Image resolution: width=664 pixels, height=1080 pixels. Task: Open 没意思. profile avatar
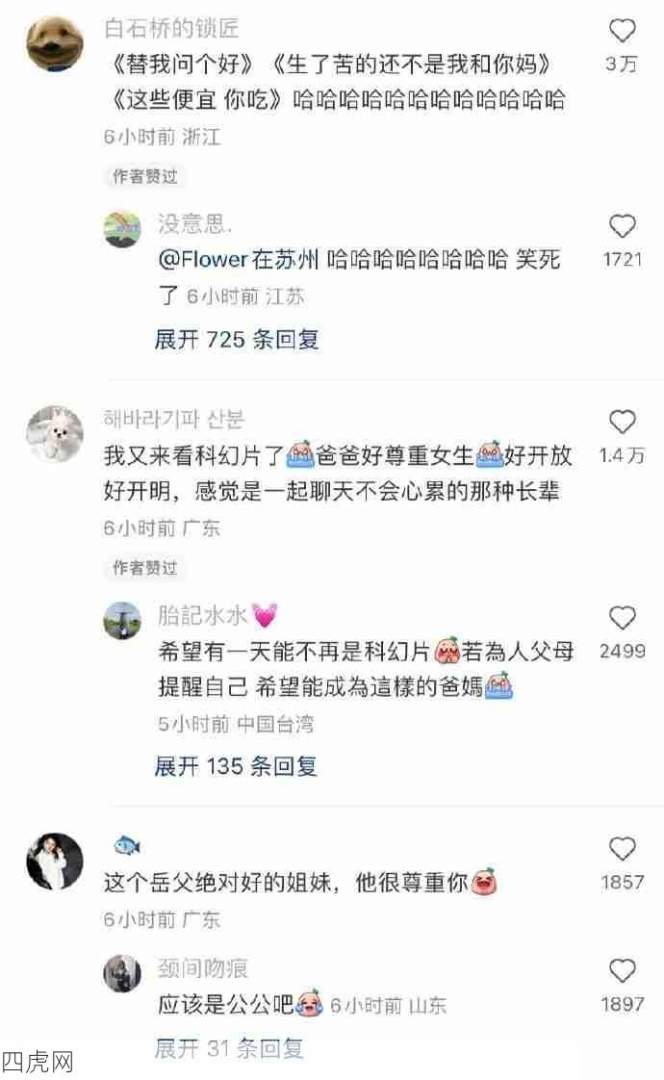(x=122, y=229)
